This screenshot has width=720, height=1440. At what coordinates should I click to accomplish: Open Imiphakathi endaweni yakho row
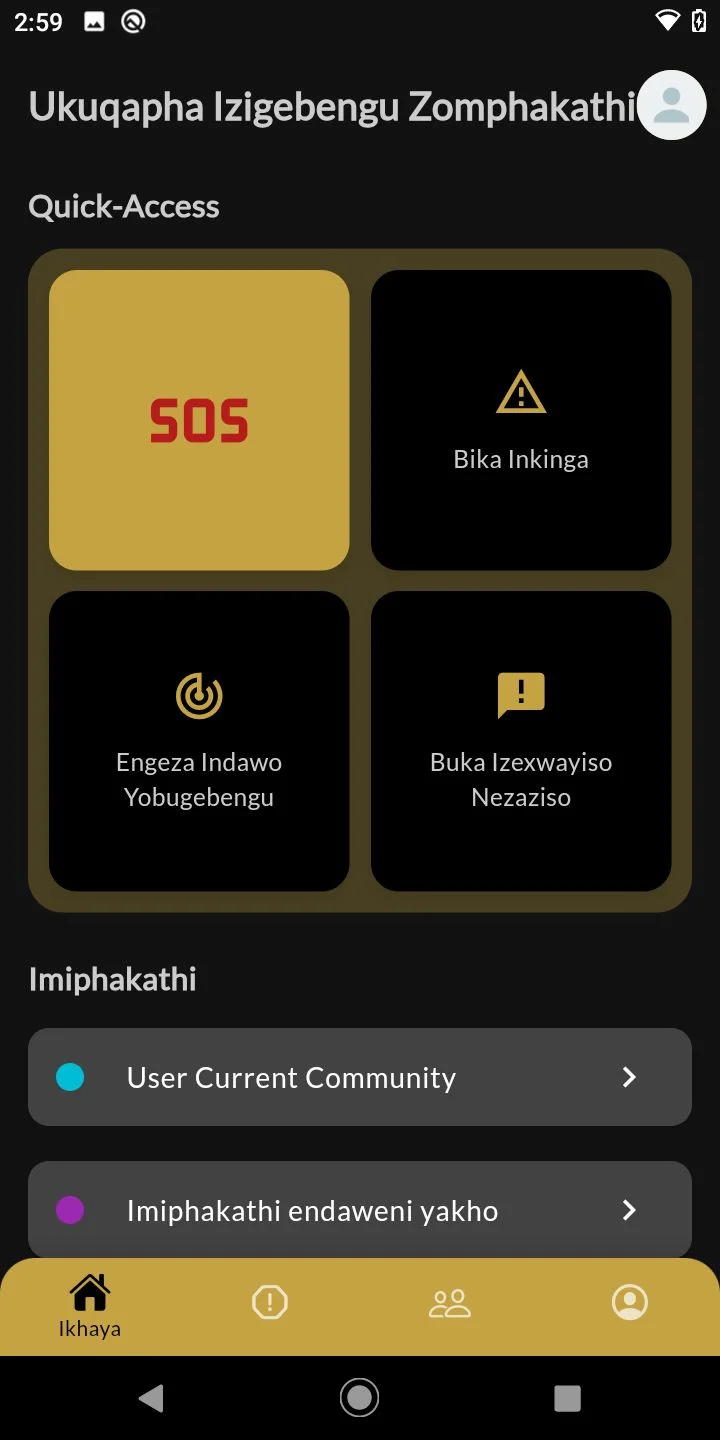(360, 1210)
